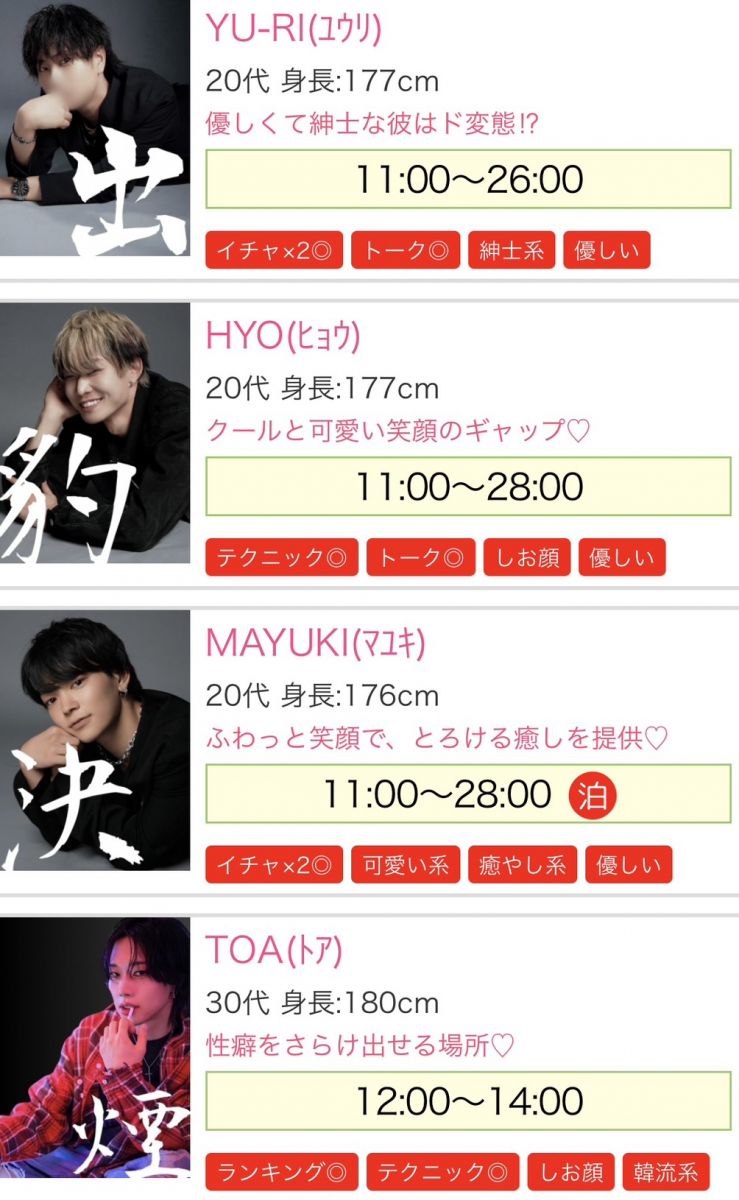
Task: Select the profile photo of MAYUKI
Action: [x=95, y=740]
